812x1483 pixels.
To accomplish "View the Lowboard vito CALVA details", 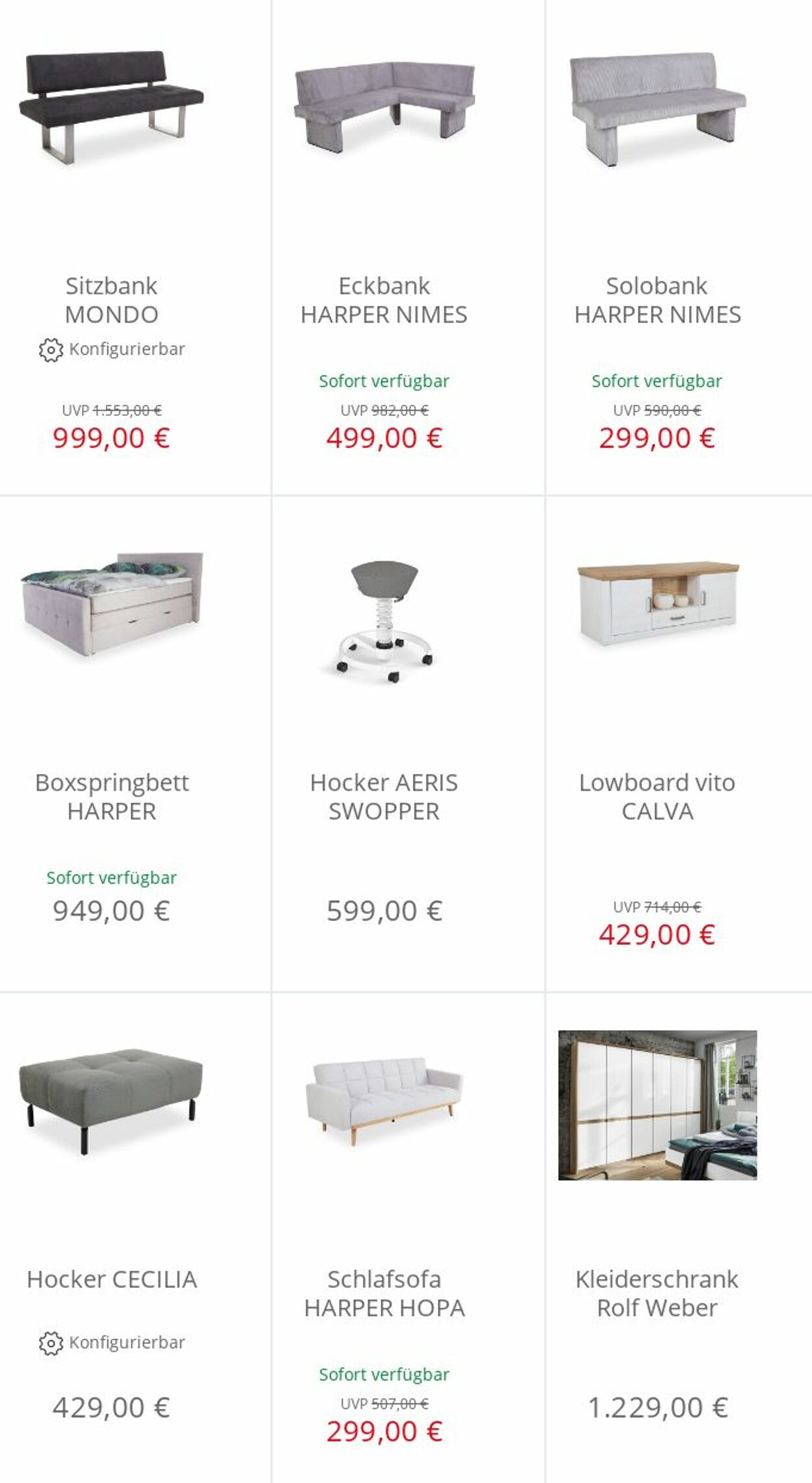I will (679, 743).
